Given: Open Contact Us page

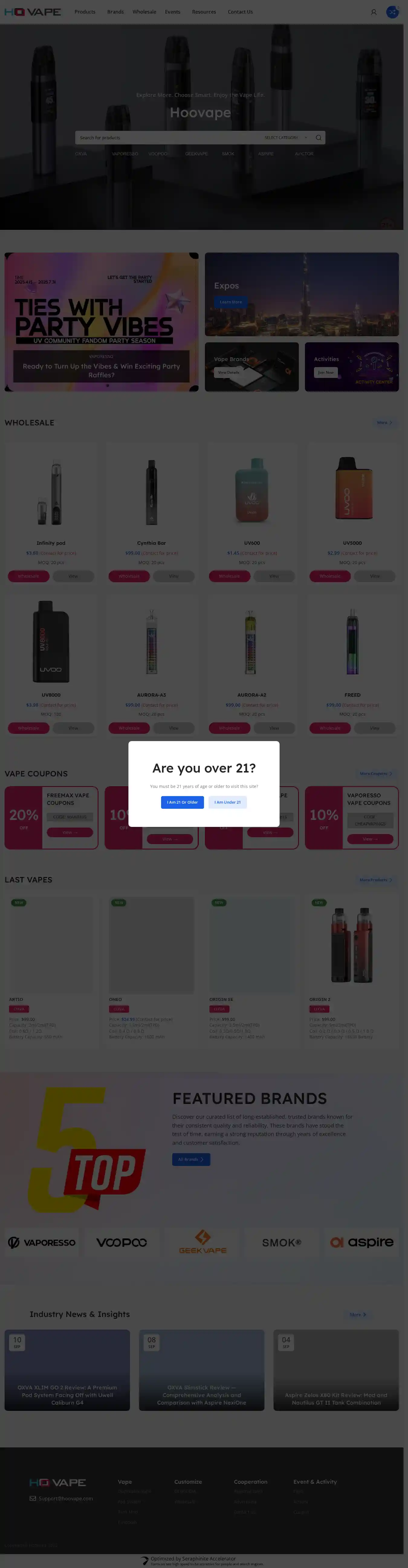Looking at the screenshot, I should (240, 11).
